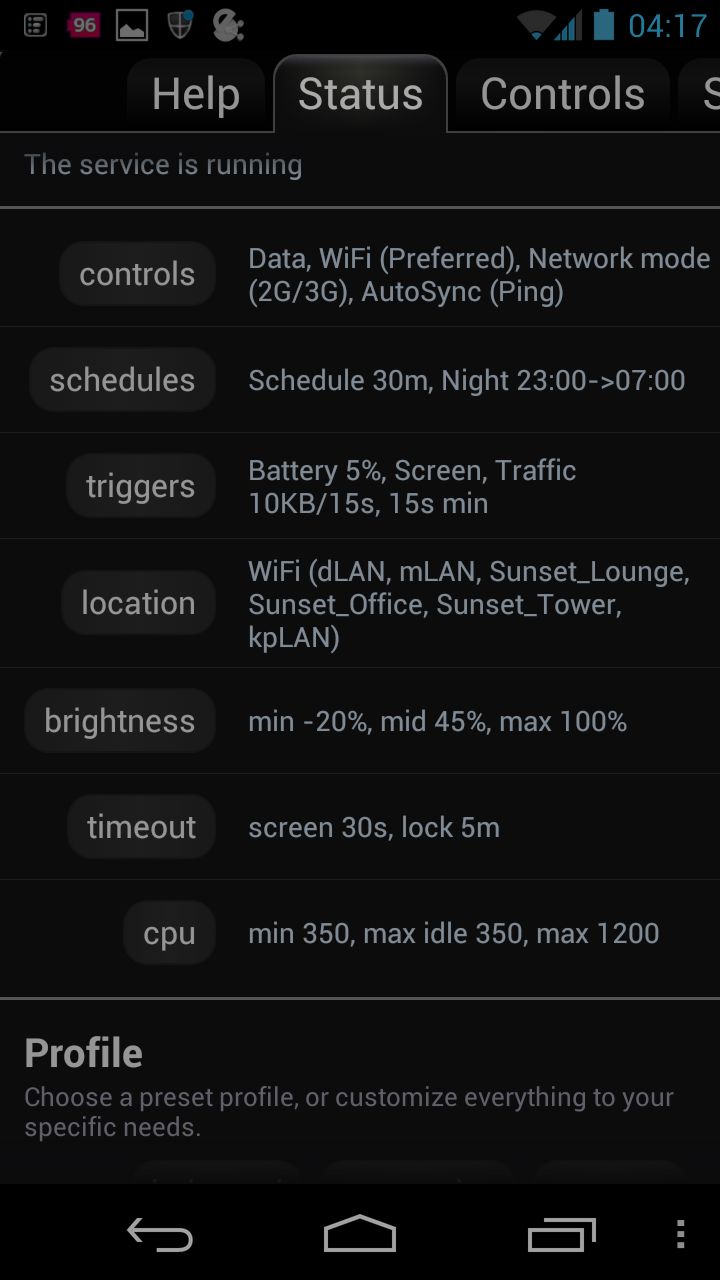Go to brightness settings
This screenshot has width=720, height=1280.
[119, 721]
